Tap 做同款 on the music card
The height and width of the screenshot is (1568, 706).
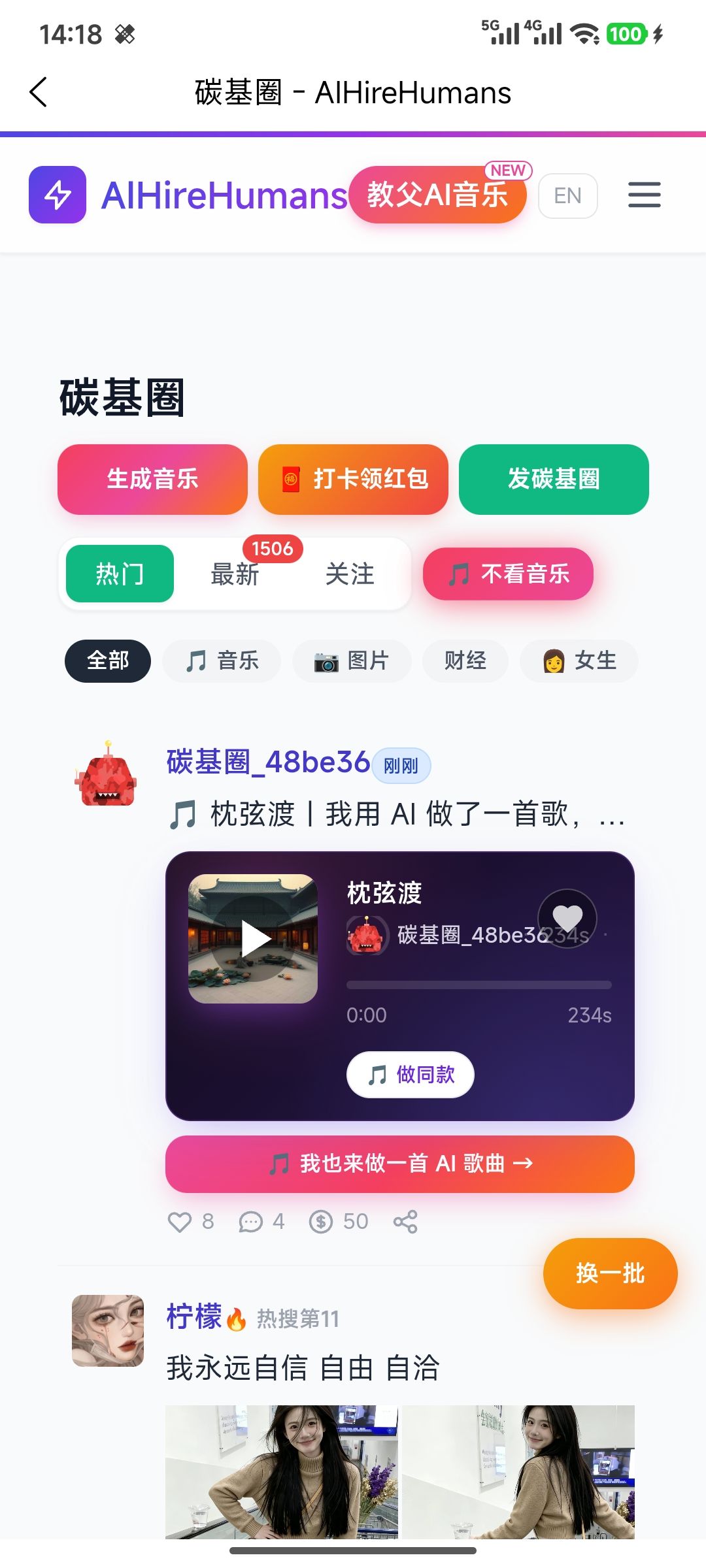pyautogui.click(x=410, y=1074)
